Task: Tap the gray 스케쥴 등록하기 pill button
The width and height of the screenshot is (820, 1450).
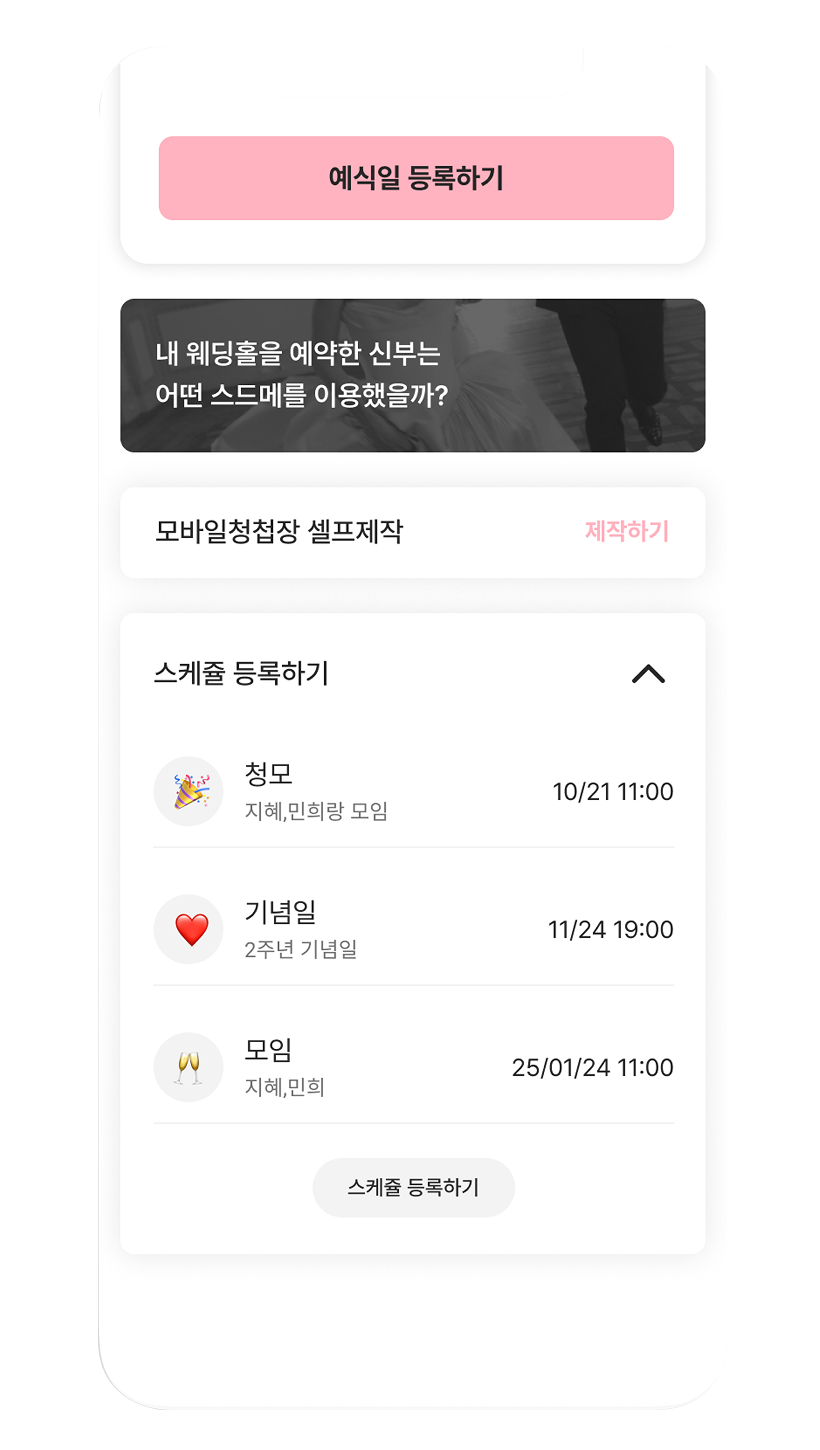Action: (x=413, y=1187)
